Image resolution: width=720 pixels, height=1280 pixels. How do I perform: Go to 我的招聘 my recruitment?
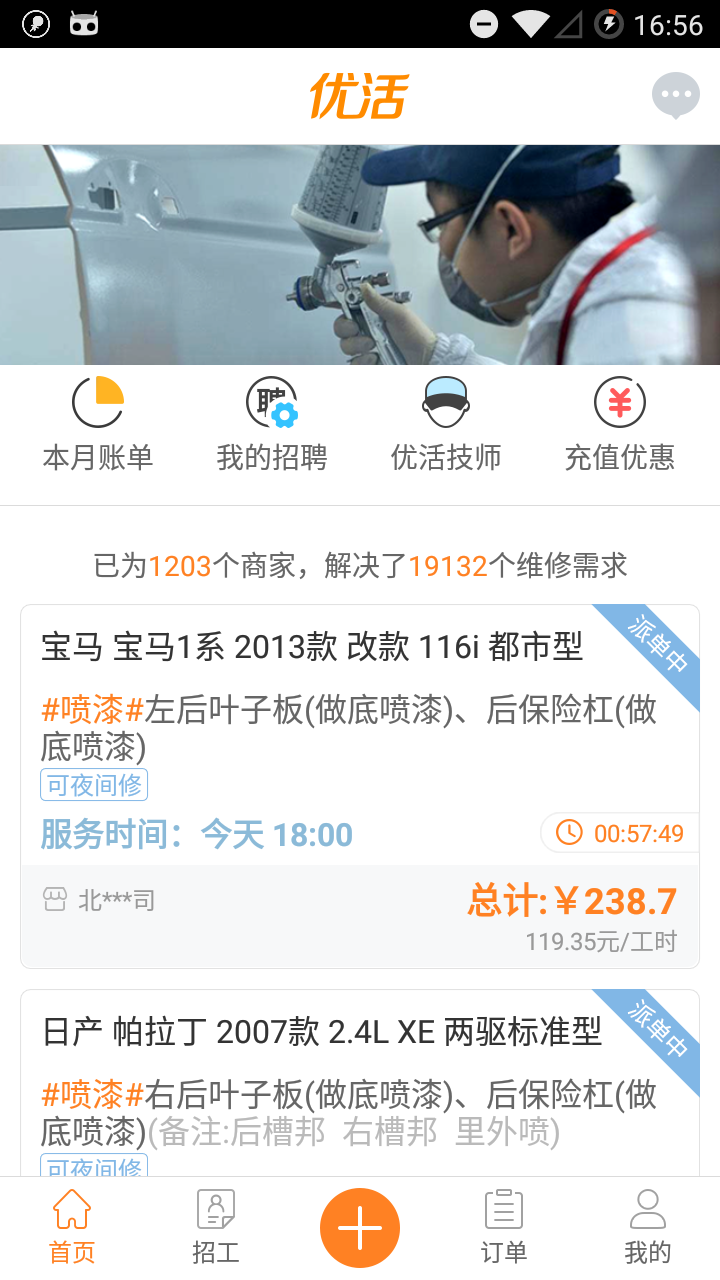[x=272, y=426]
